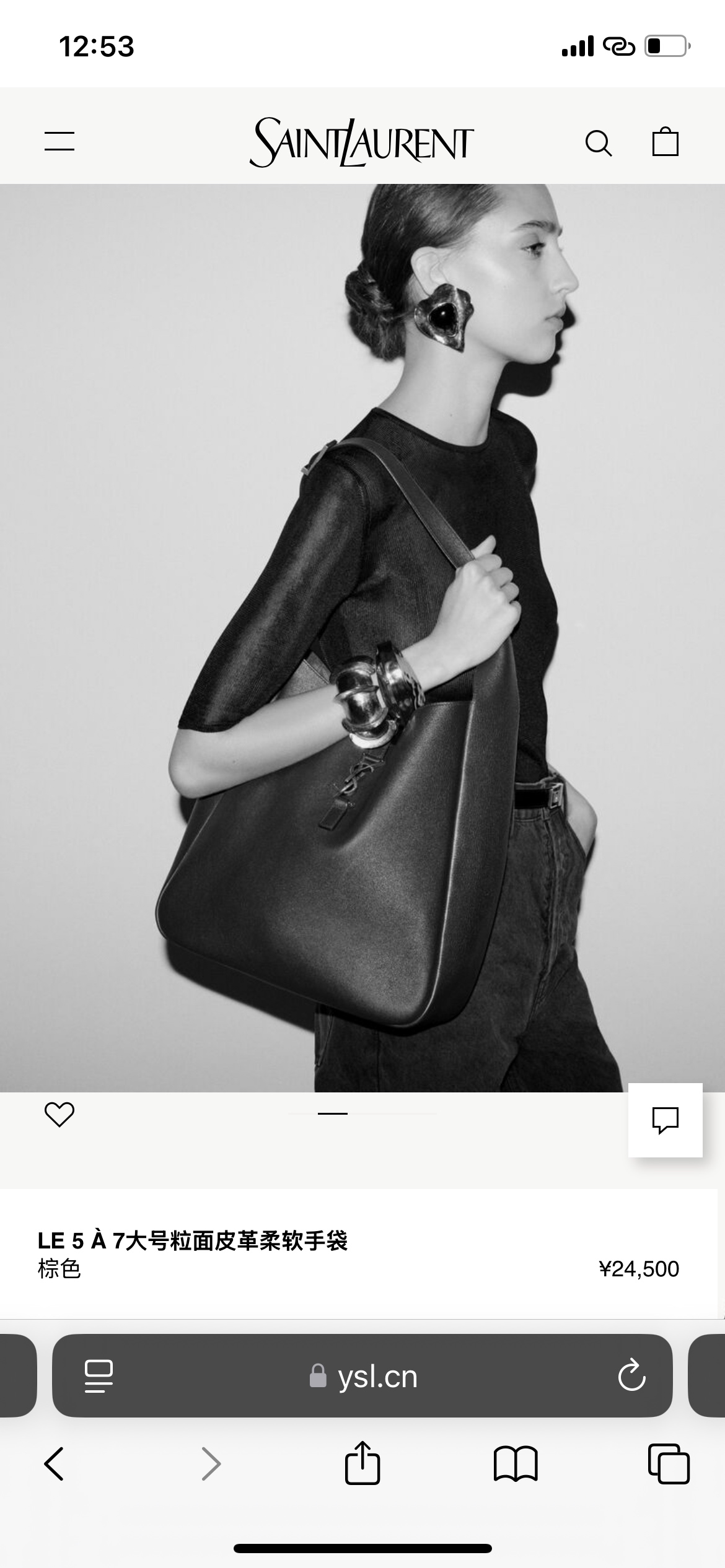The width and height of the screenshot is (725, 1568).
Task: Reload the page
Action: click(632, 1375)
